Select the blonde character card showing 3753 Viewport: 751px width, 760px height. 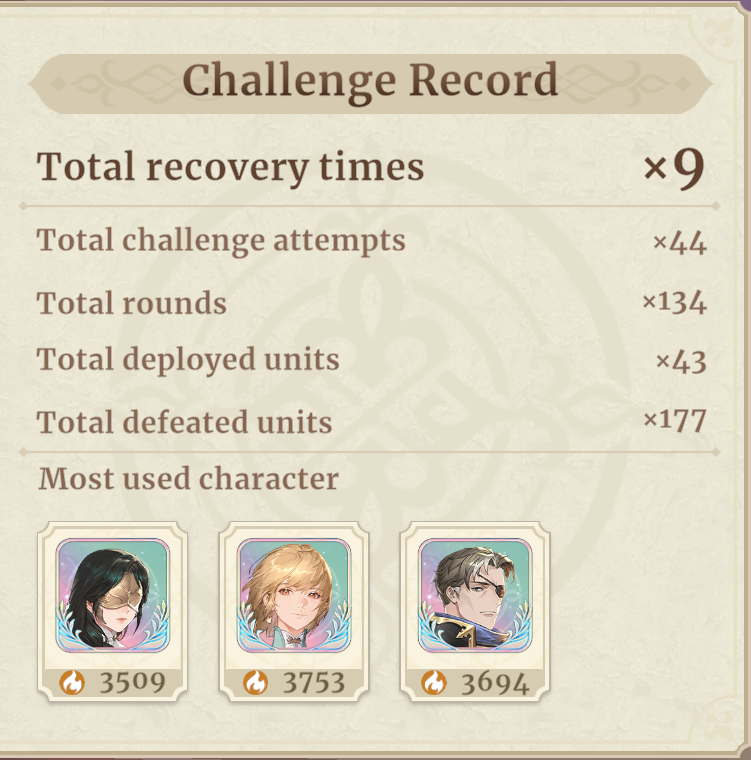click(x=294, y=610)
